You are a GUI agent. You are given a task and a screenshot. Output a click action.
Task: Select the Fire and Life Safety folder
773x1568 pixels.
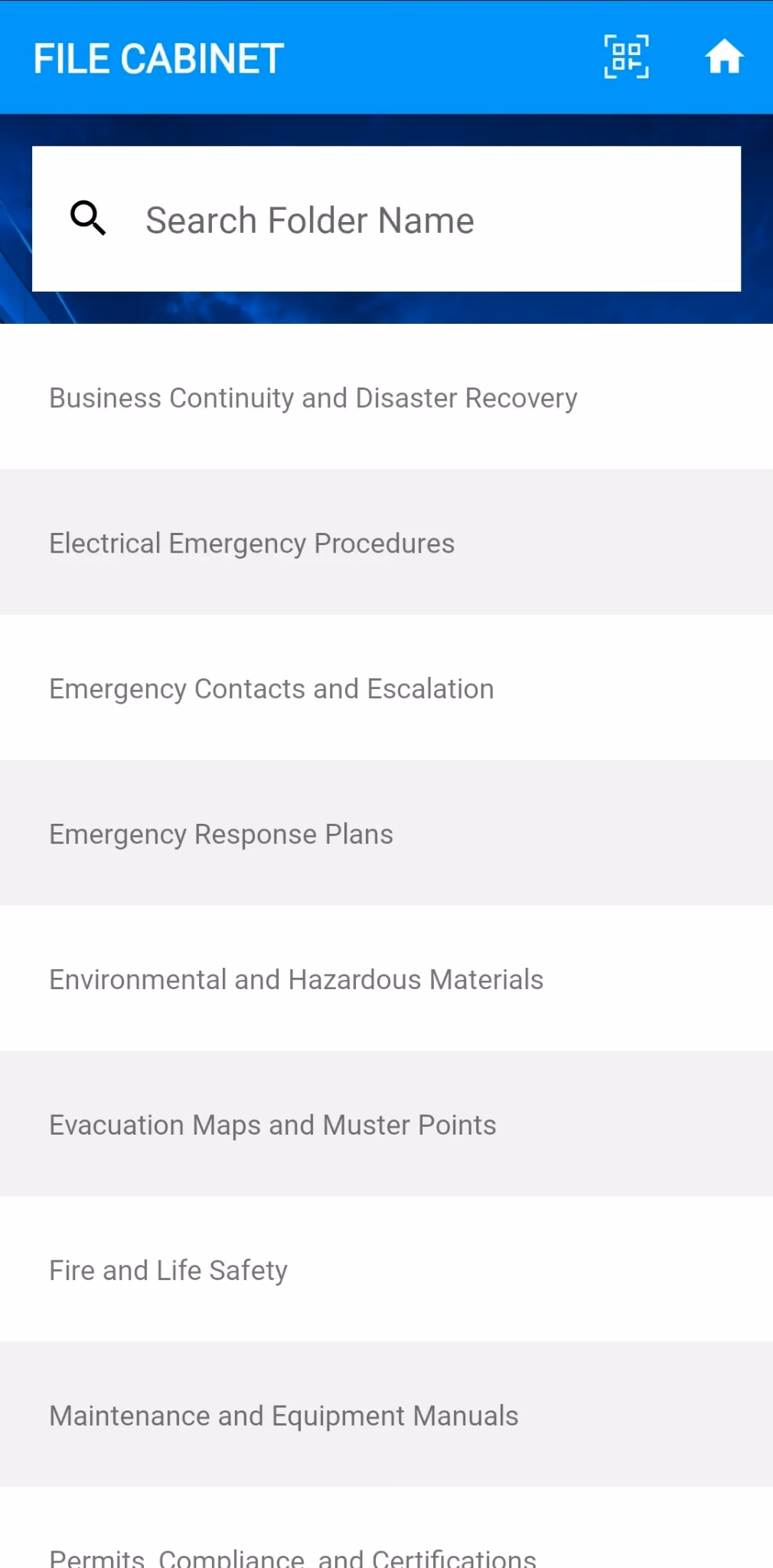click(x=386, y=1269)
